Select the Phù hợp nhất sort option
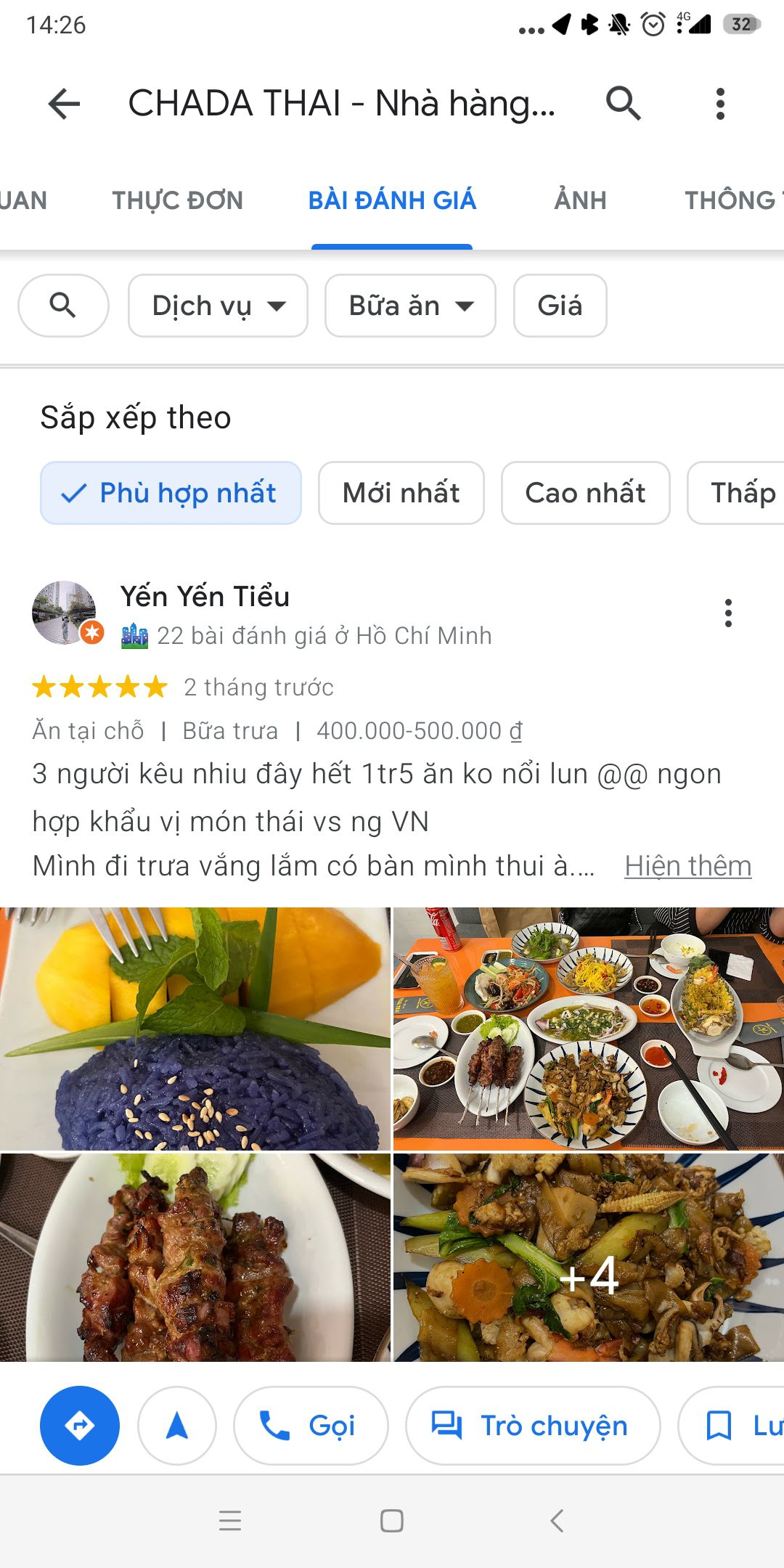This screenshot has height=1568, width=784. click(x=171, y=493)
